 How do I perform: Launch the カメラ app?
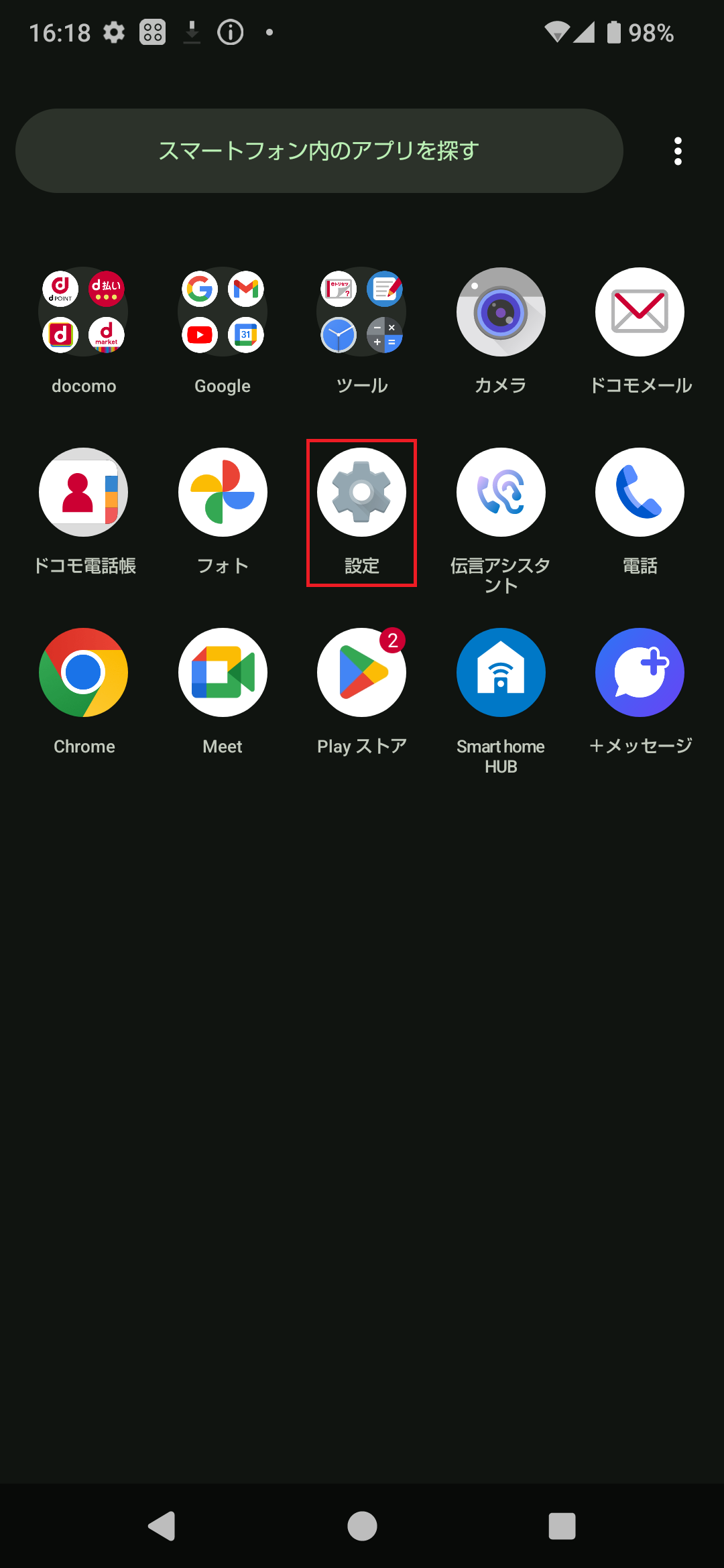click(x=500, y=312)
